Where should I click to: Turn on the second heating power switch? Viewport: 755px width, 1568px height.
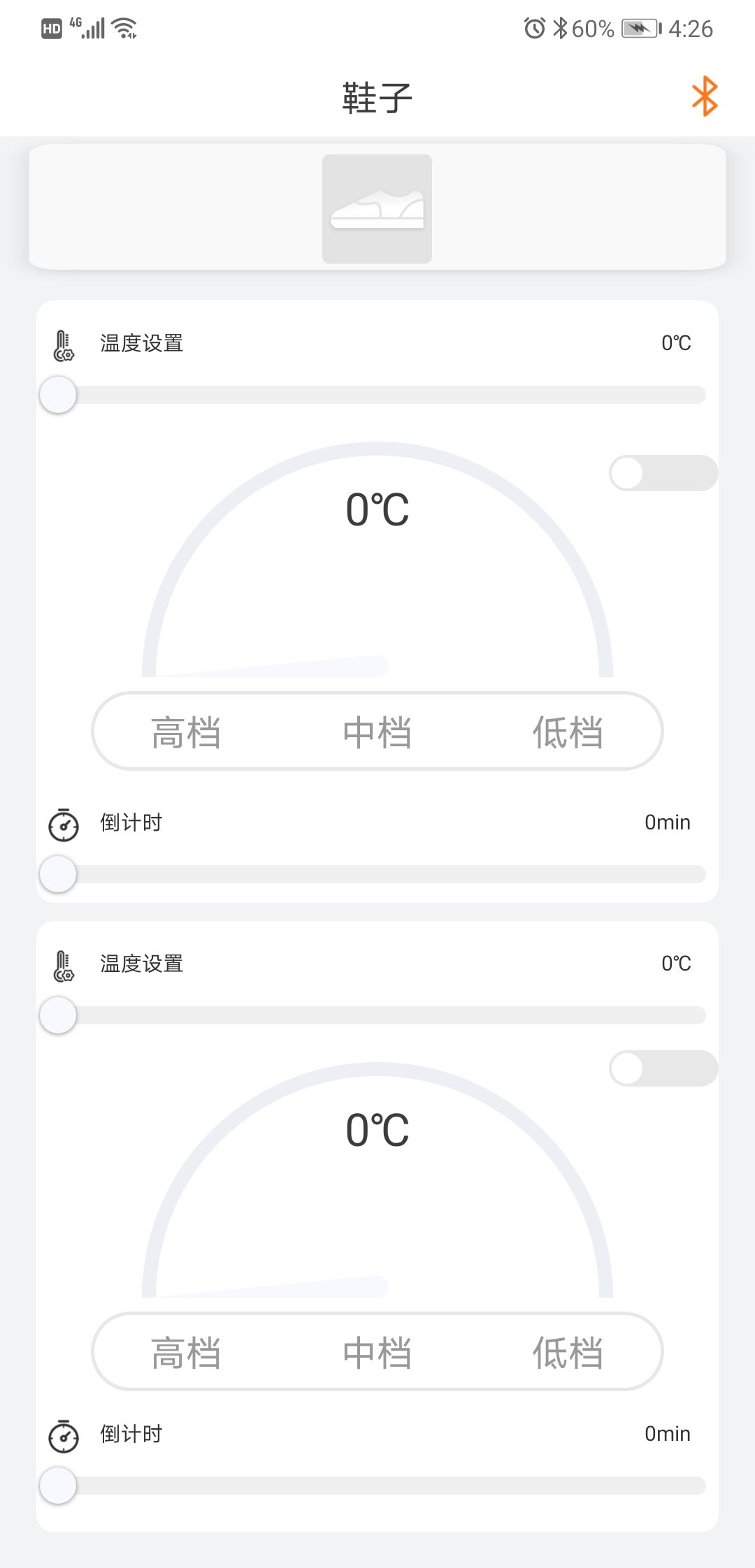pos(663,1068)
